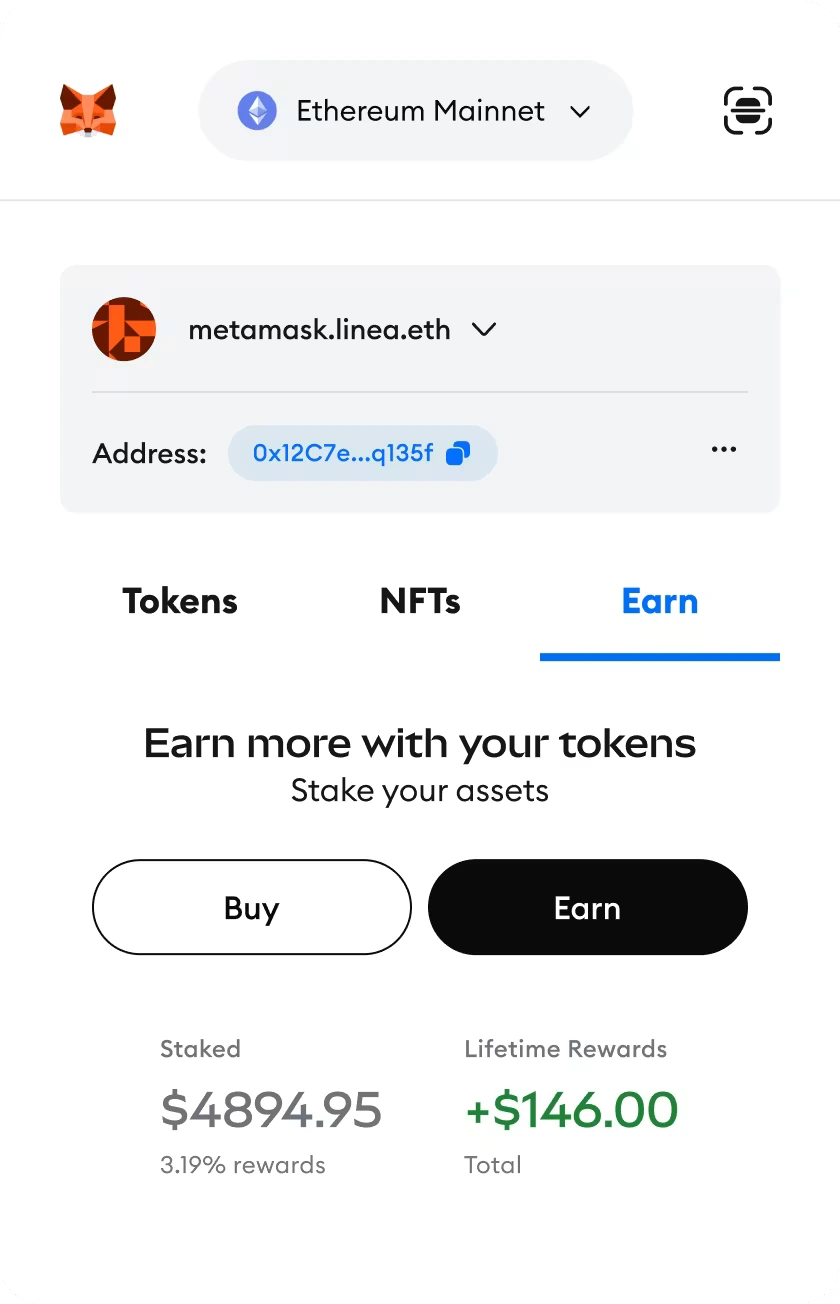This screenshot has height=1304, width=840.
Task: Expand the metamask.linea.eth account dropdown
Action: (x=485, y=329)
